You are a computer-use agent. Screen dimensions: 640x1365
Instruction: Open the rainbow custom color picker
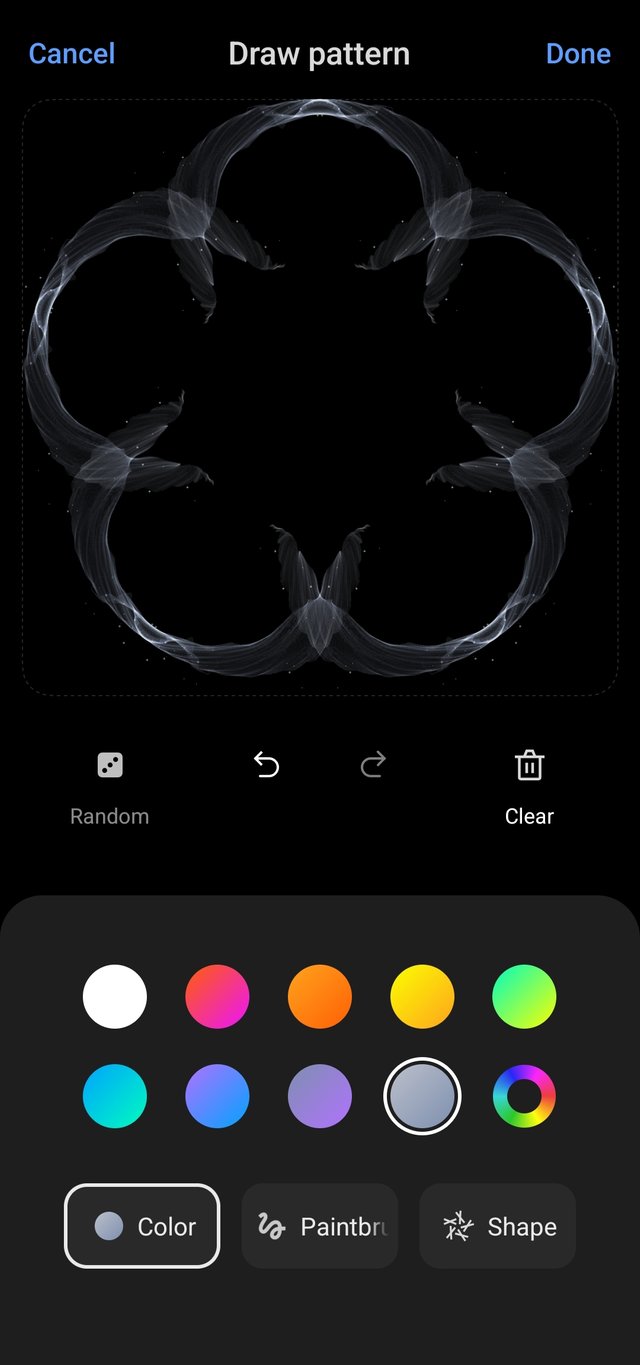click(524, 1096)
